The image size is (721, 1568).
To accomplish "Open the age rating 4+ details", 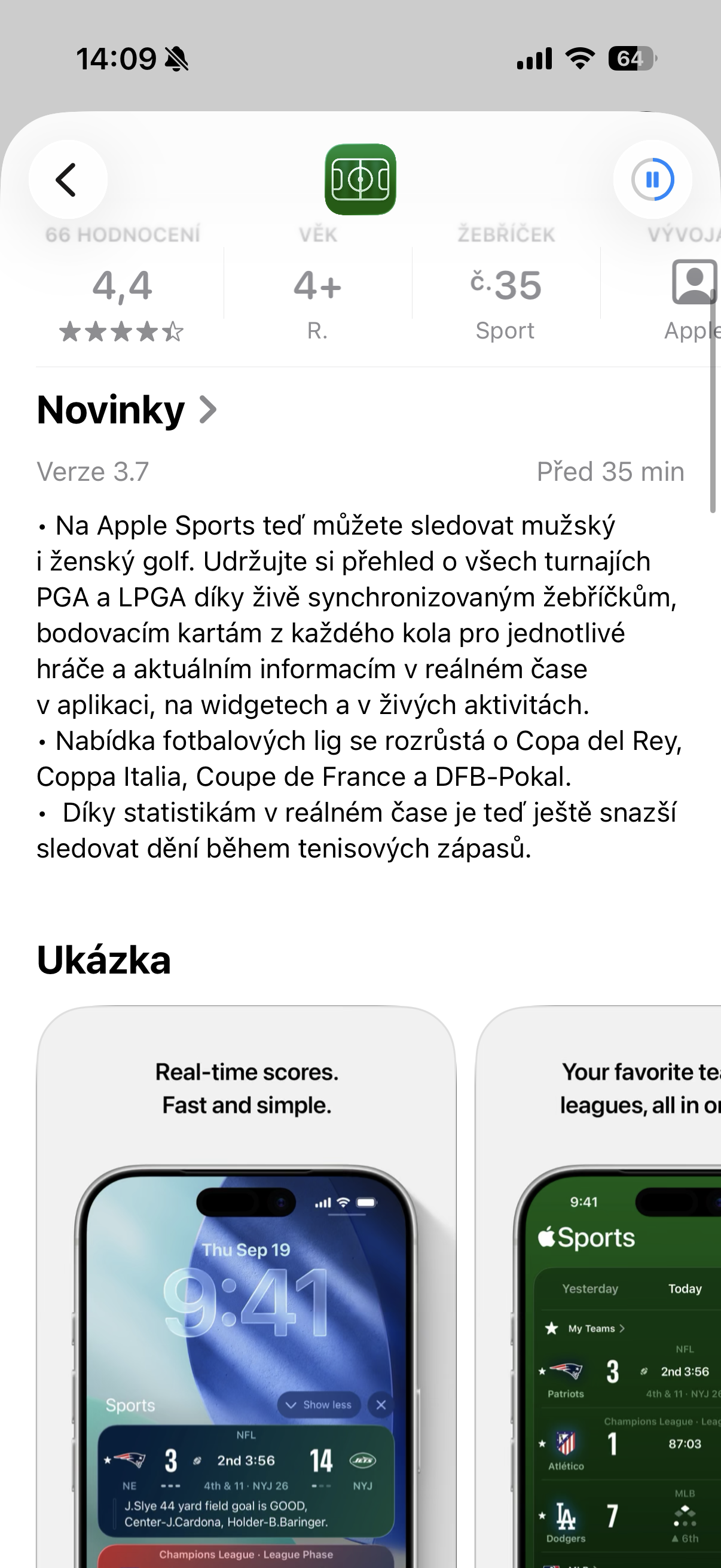I will [317, 286].
